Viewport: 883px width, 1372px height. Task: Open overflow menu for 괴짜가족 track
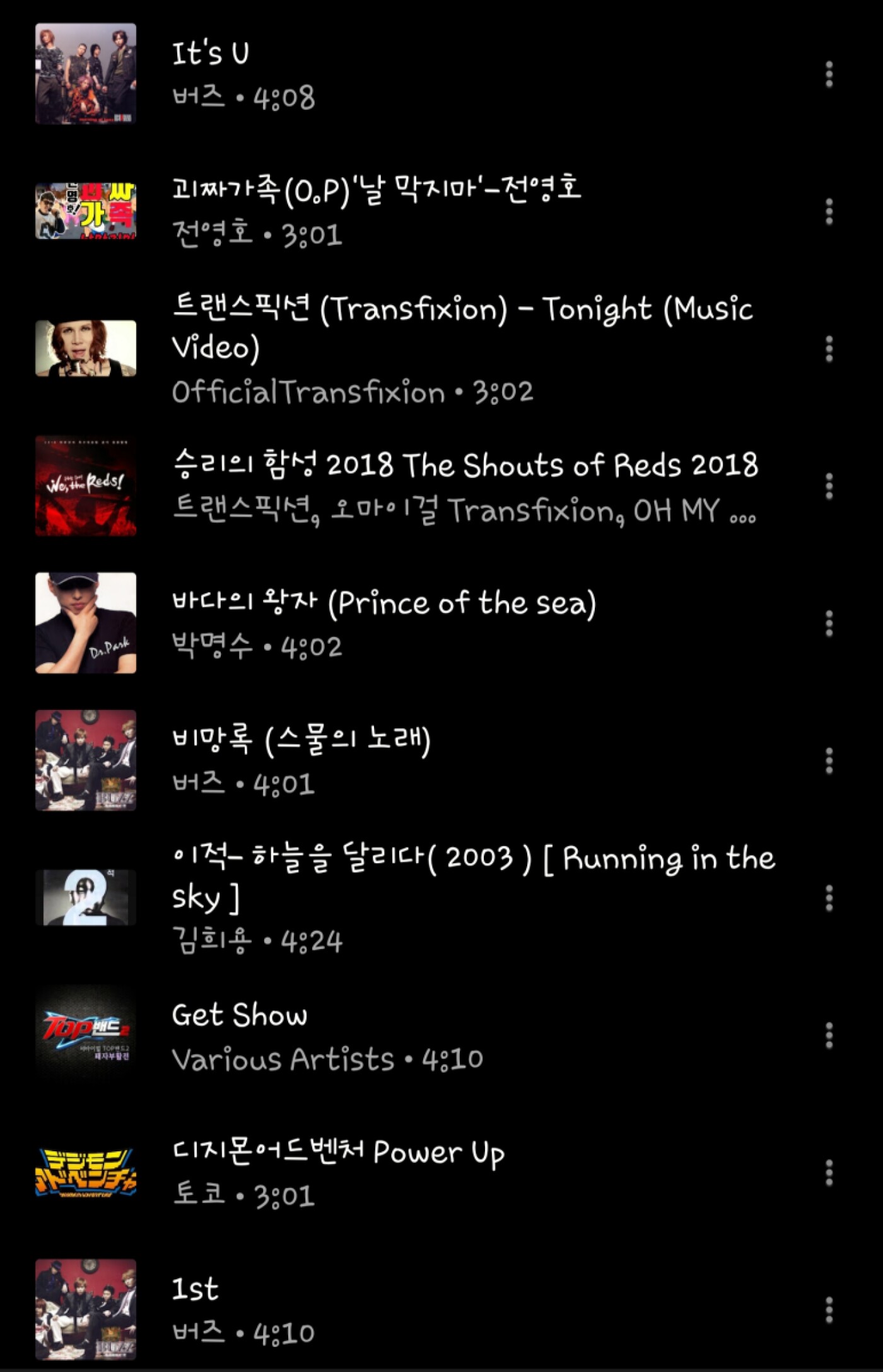[x=829, y=211]
